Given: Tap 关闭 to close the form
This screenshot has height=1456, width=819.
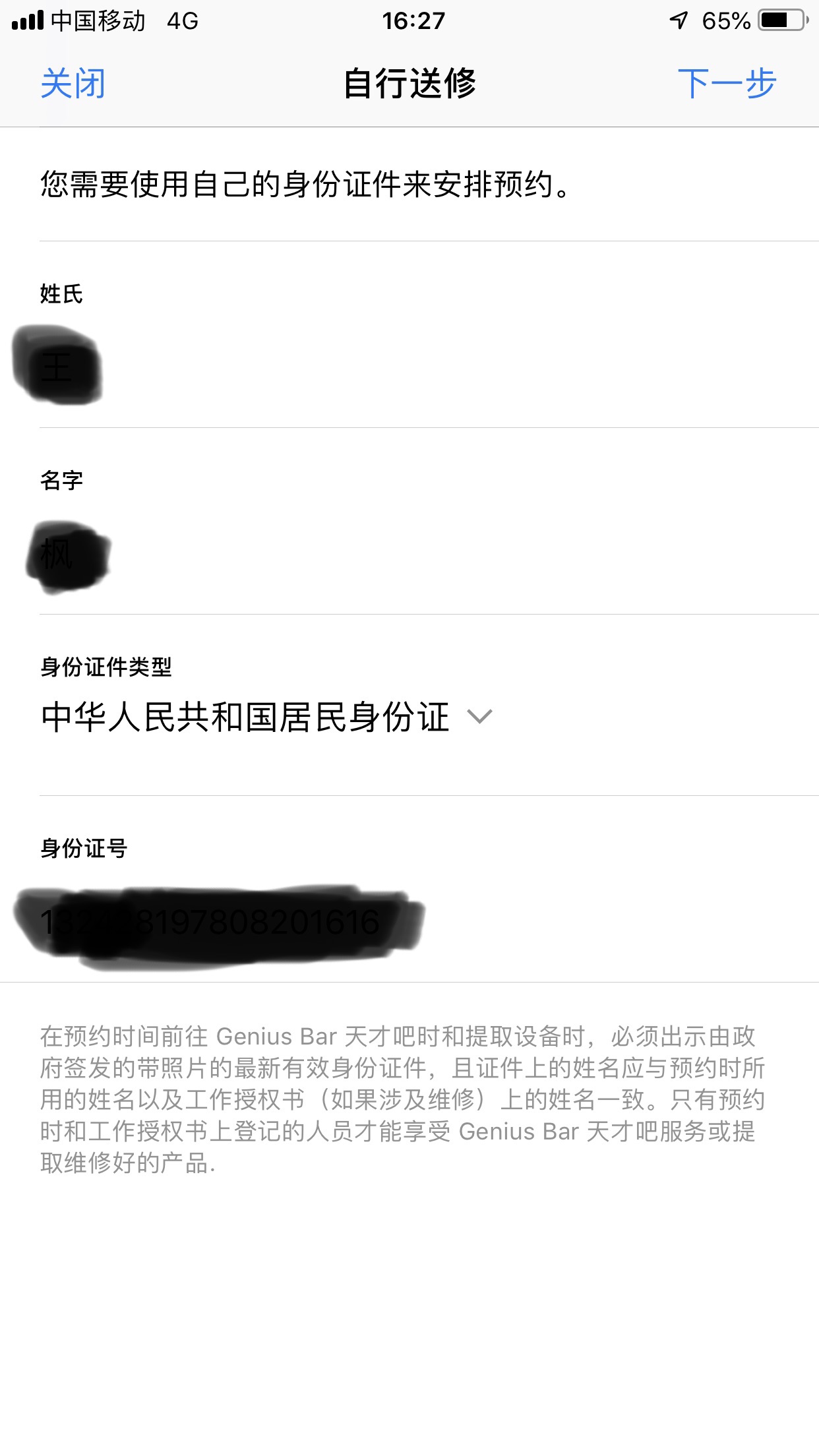Looking at the screenshot, I should pos(73,84).
